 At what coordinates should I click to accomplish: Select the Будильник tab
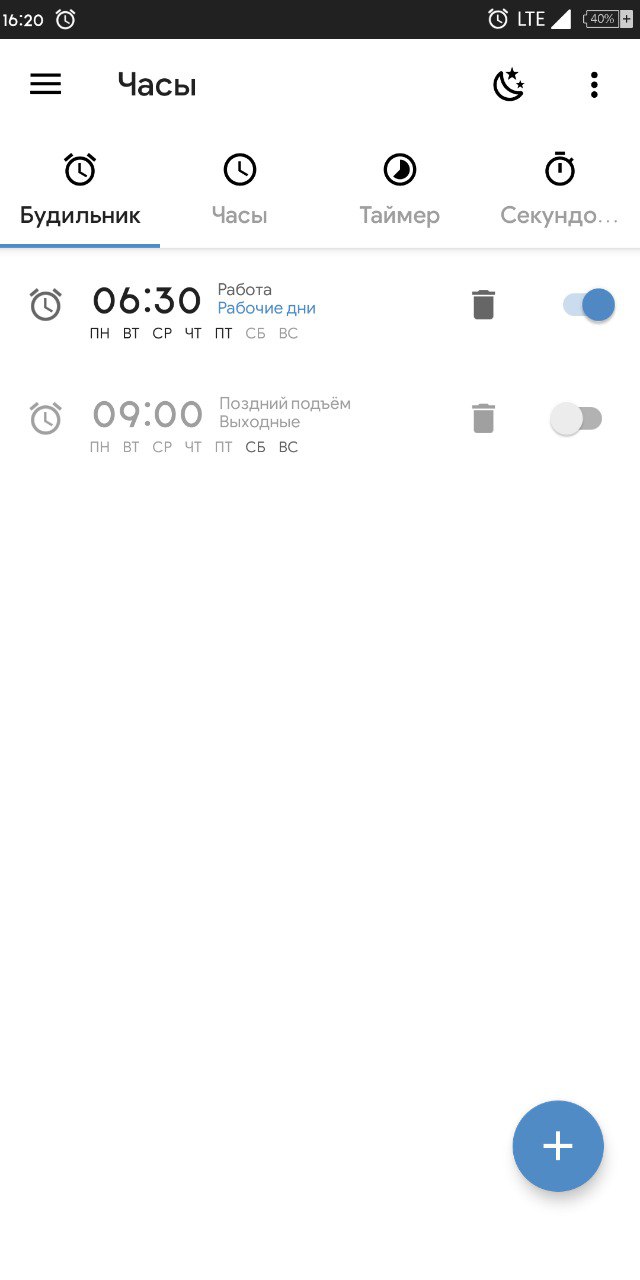coord(80,190)
